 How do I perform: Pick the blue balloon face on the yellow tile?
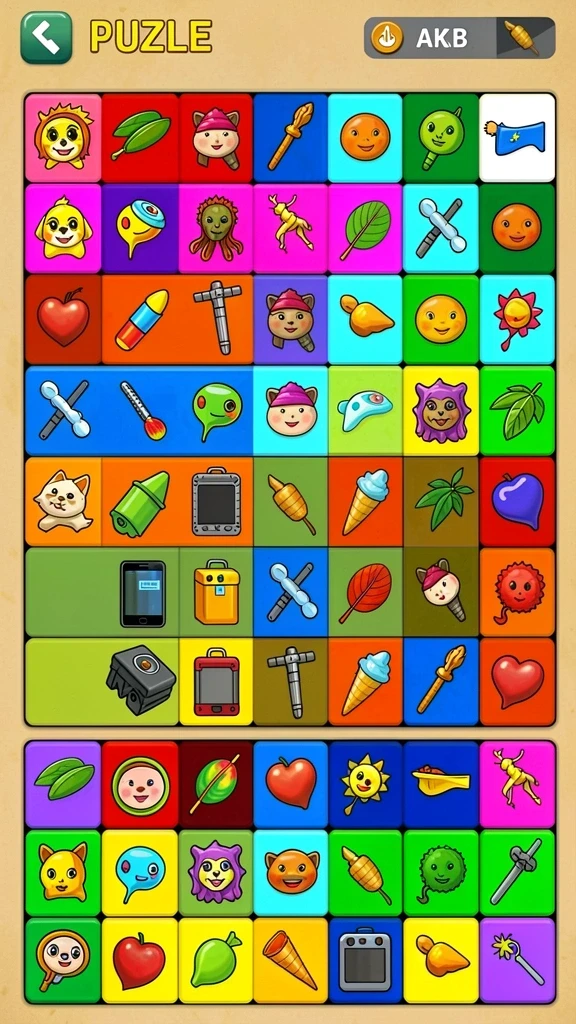tap(139, 873)
